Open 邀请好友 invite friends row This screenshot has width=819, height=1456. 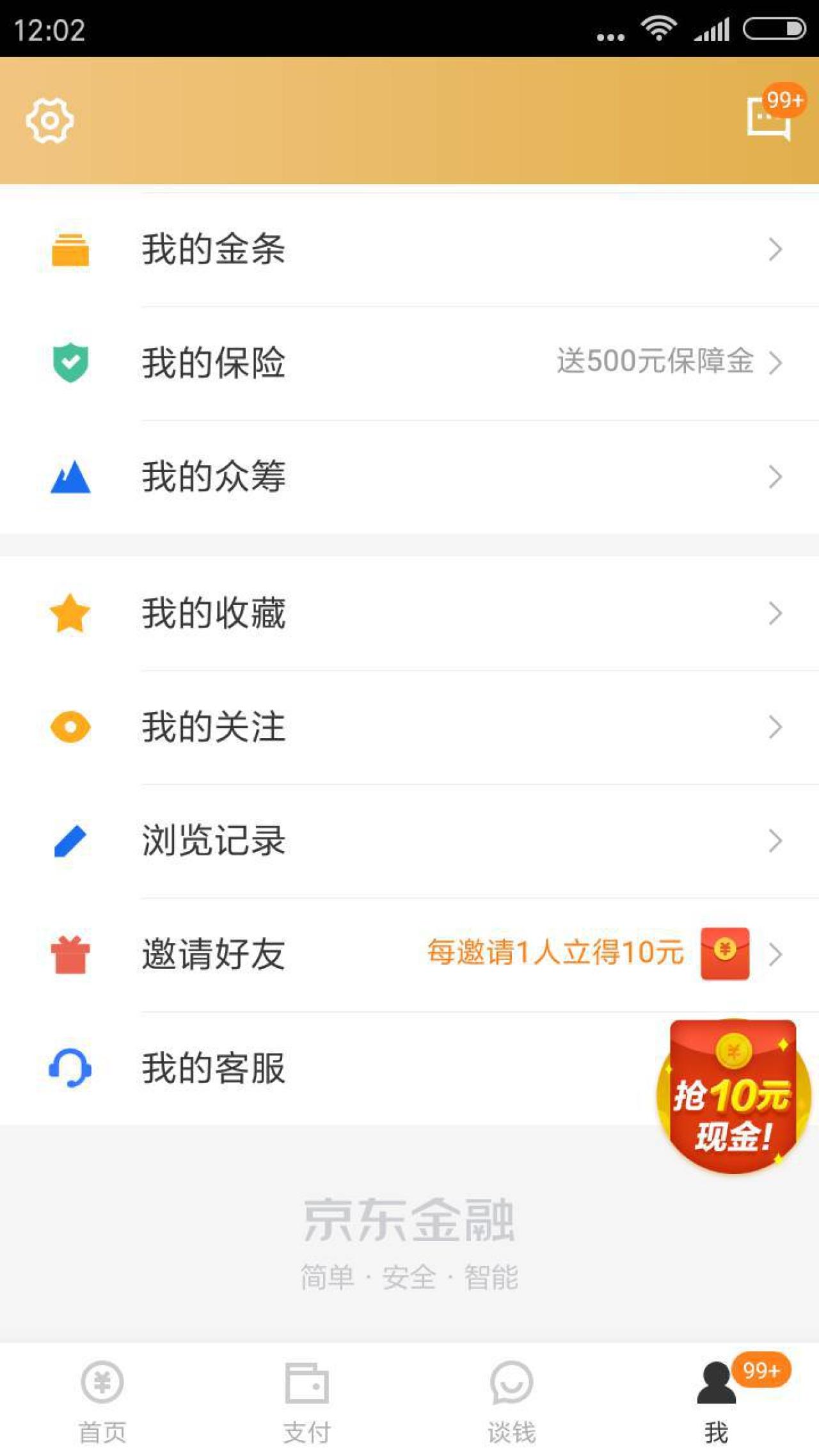click(x=409, y=954)
